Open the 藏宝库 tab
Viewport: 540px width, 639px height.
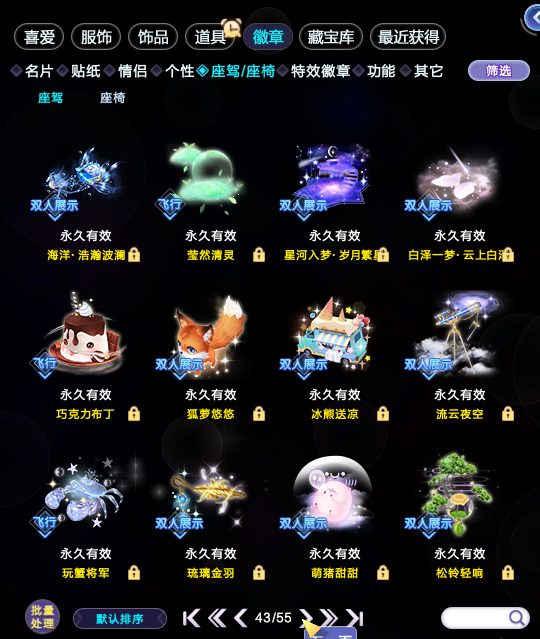coord(331,37)
